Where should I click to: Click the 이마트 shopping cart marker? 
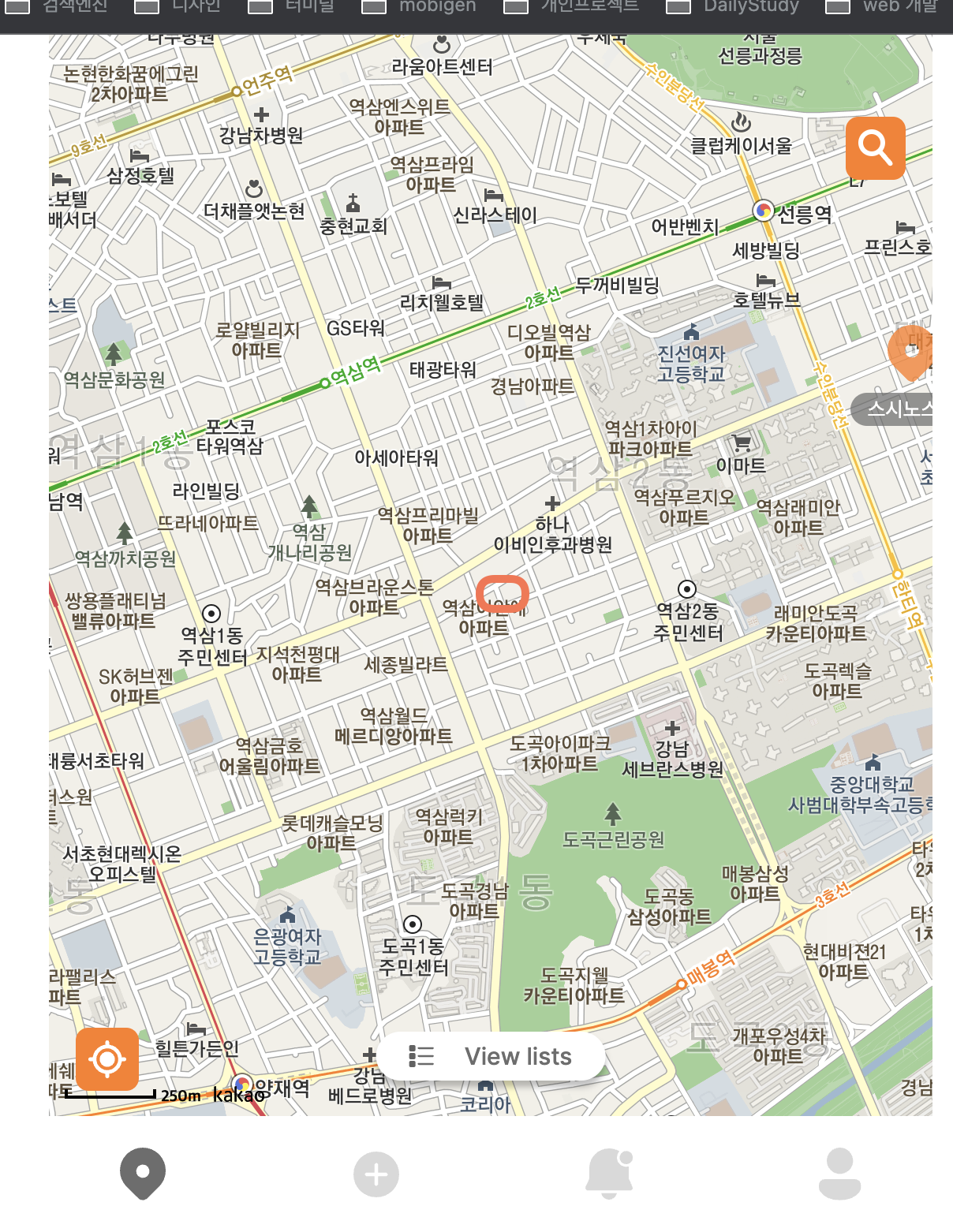coord(741,442)
